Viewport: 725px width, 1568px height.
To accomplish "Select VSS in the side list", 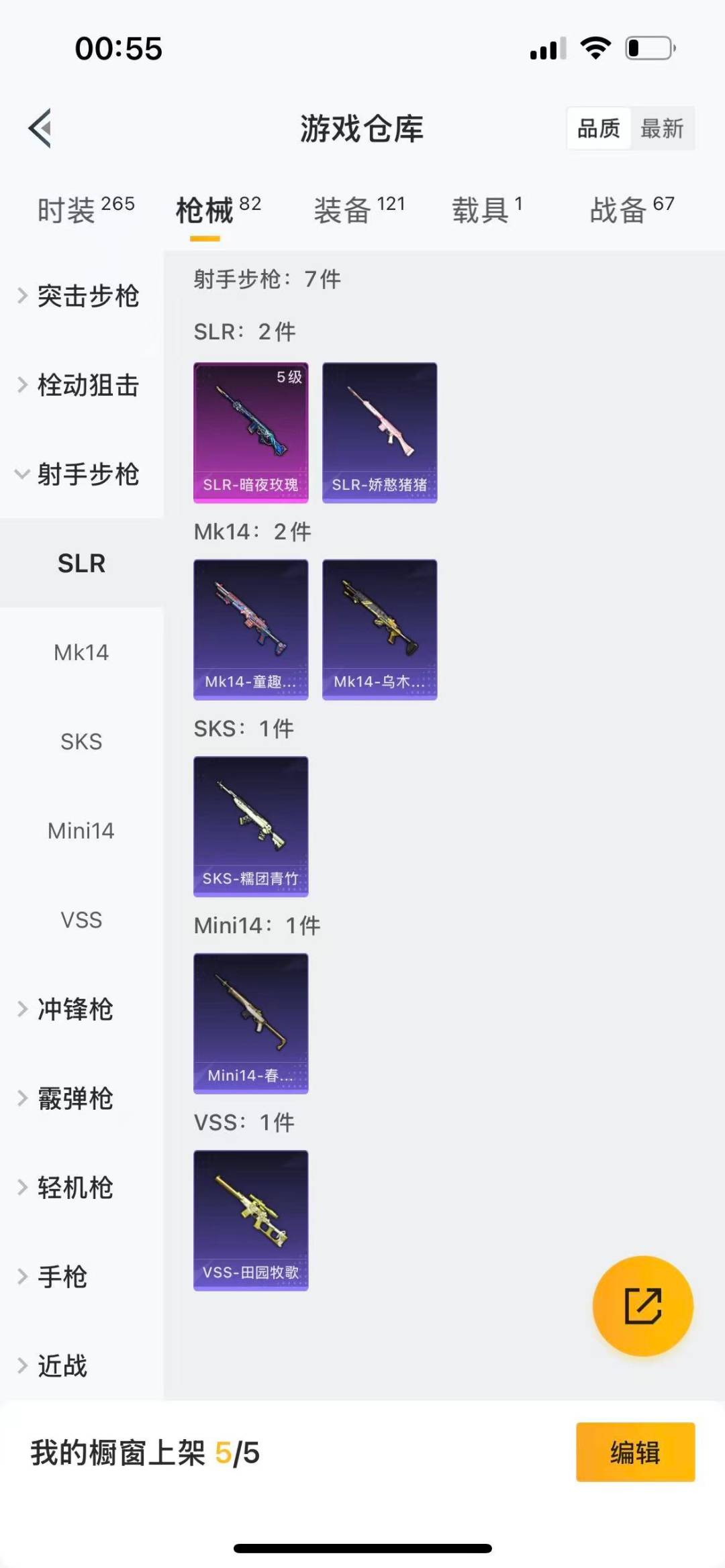I will pyautogui.click(x=81, y=920).
